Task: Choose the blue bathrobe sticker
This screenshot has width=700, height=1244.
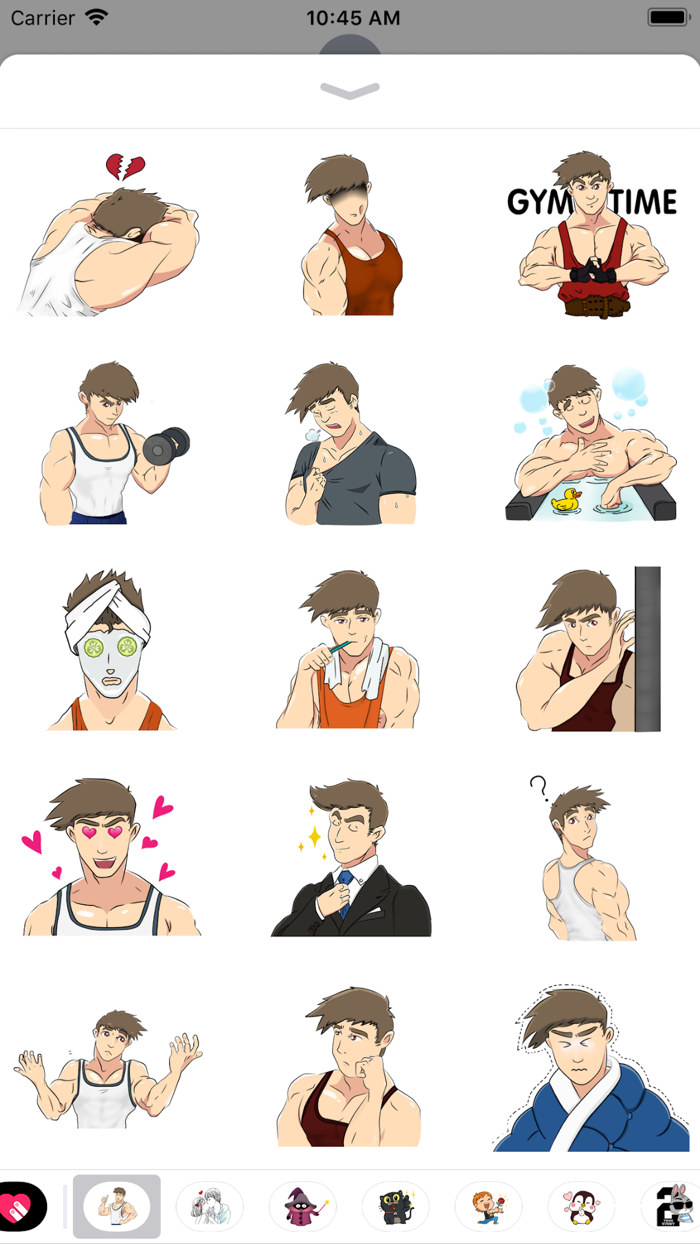Action: (592, 1066)
